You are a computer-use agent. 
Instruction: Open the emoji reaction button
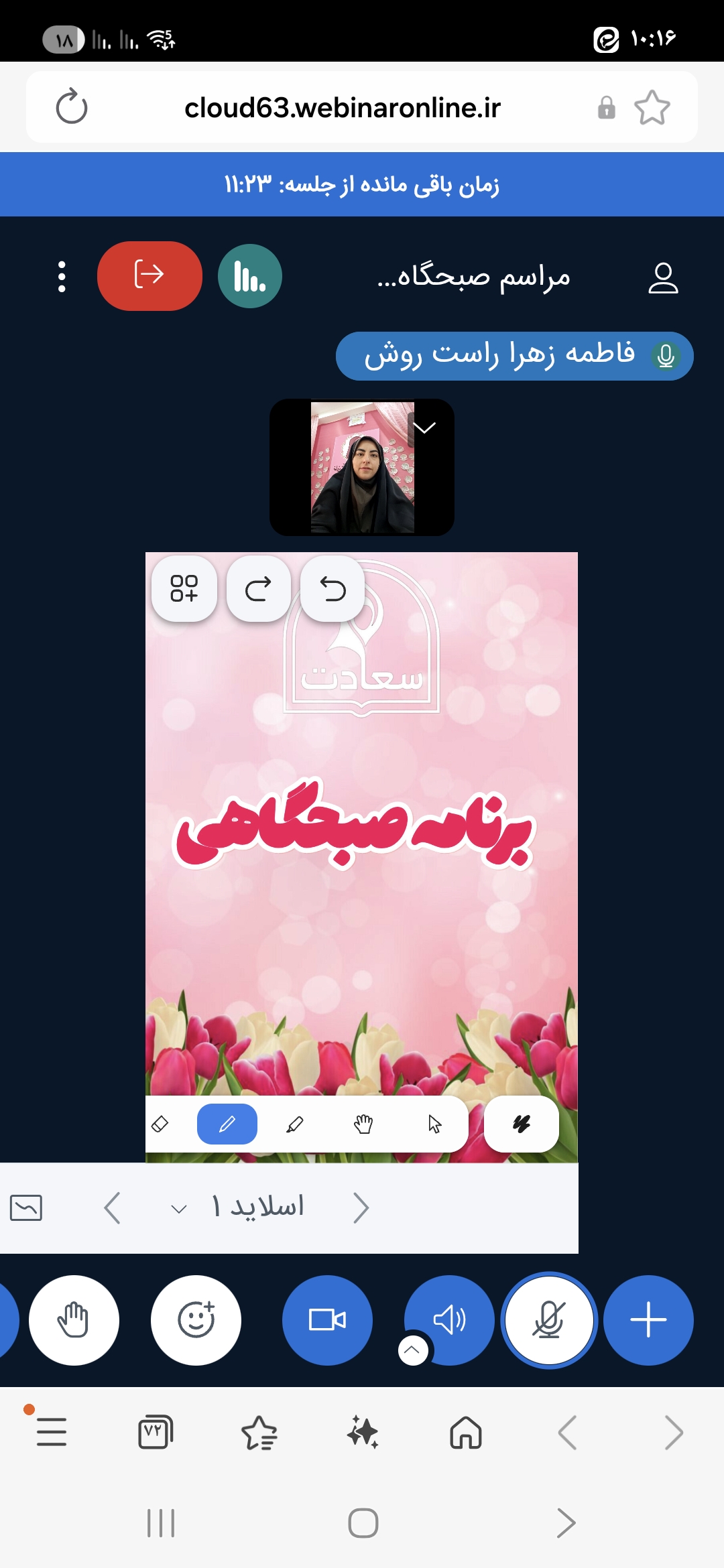196,1320
